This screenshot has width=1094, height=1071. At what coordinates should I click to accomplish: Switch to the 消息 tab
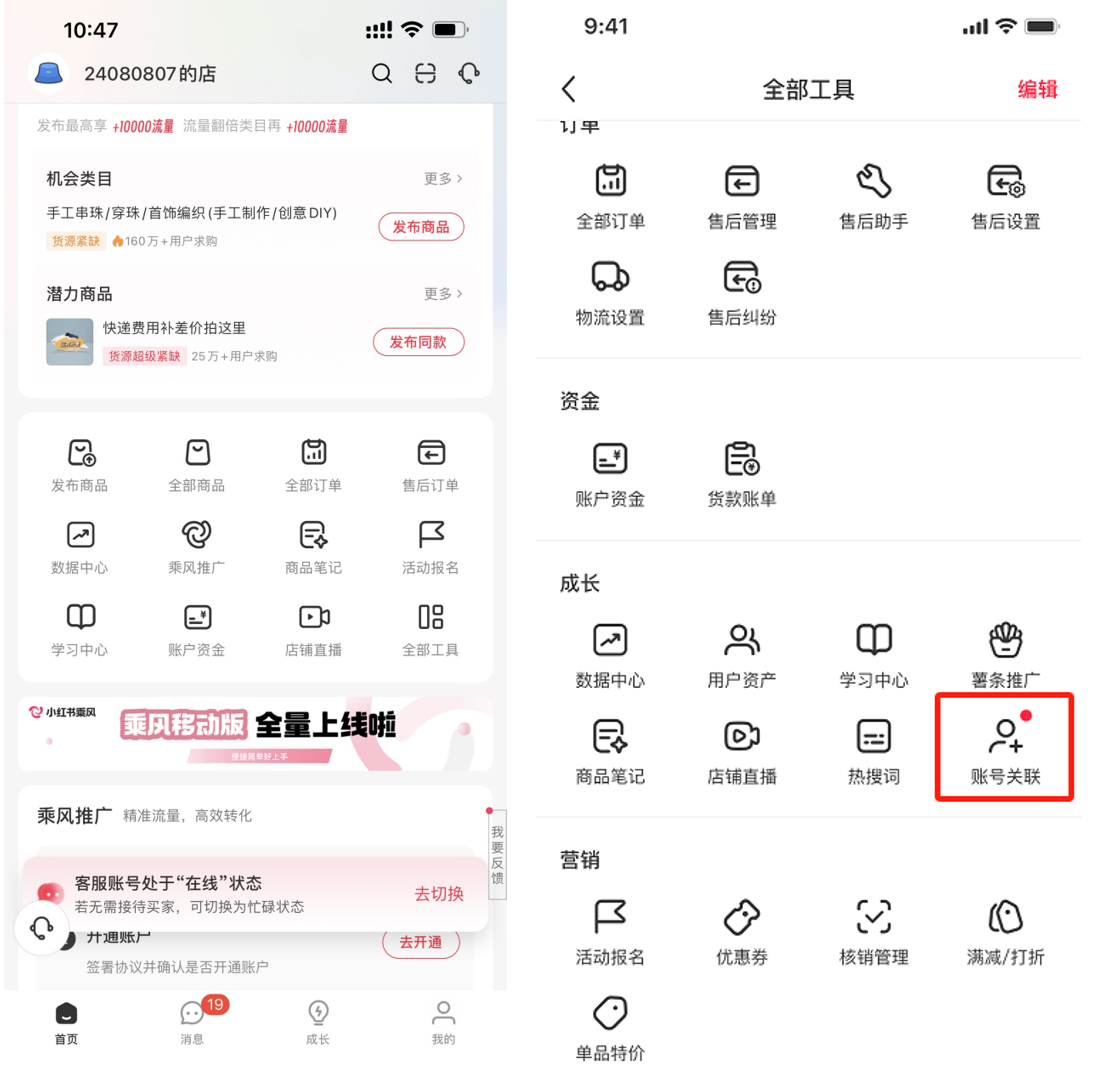pos(192,1022)
